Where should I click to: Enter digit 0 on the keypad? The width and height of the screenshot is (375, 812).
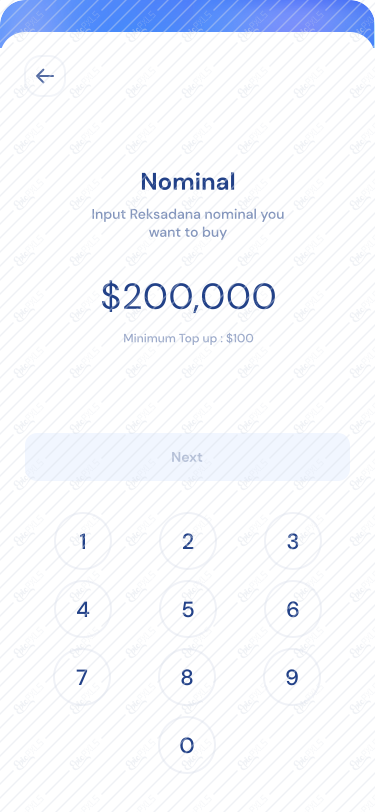coord(187,745)
